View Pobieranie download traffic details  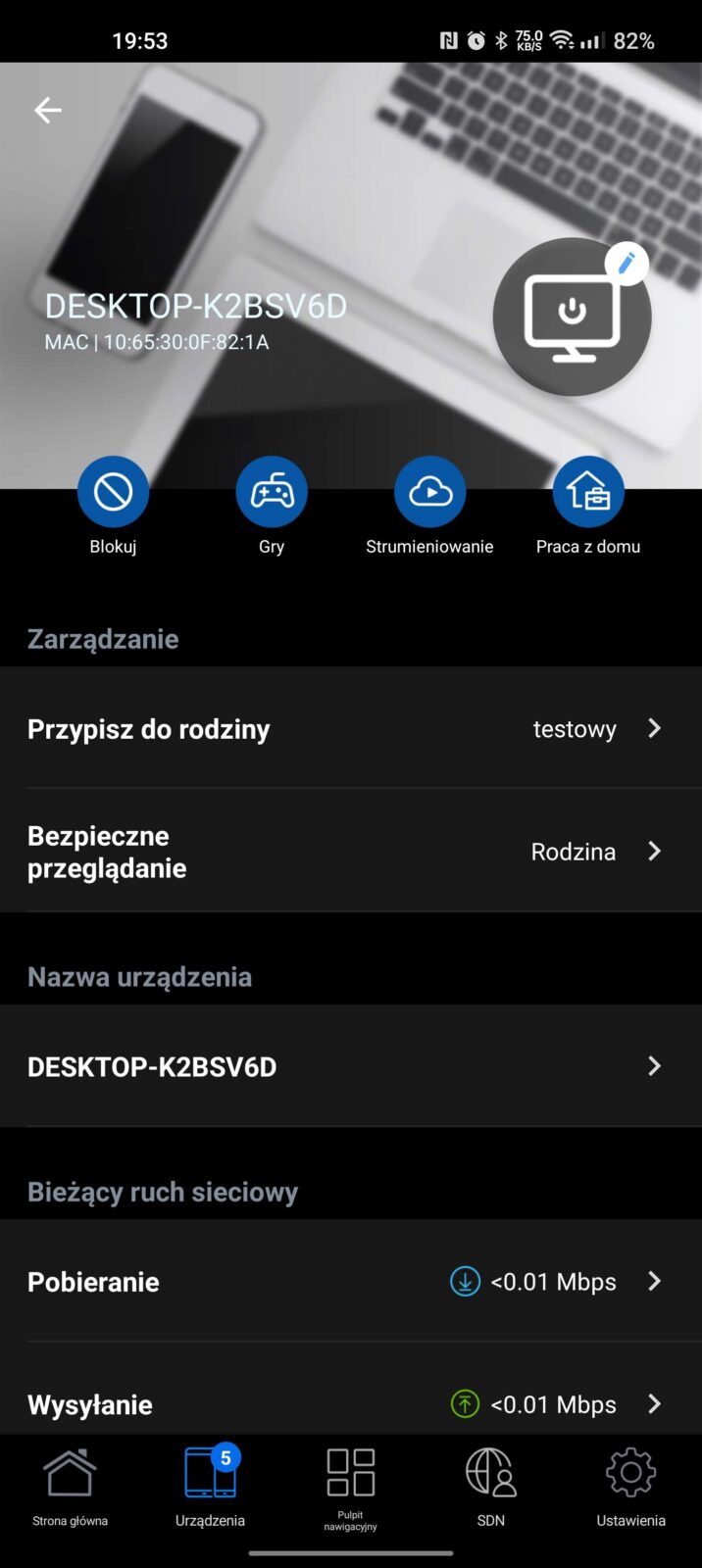coord(351,1282)
